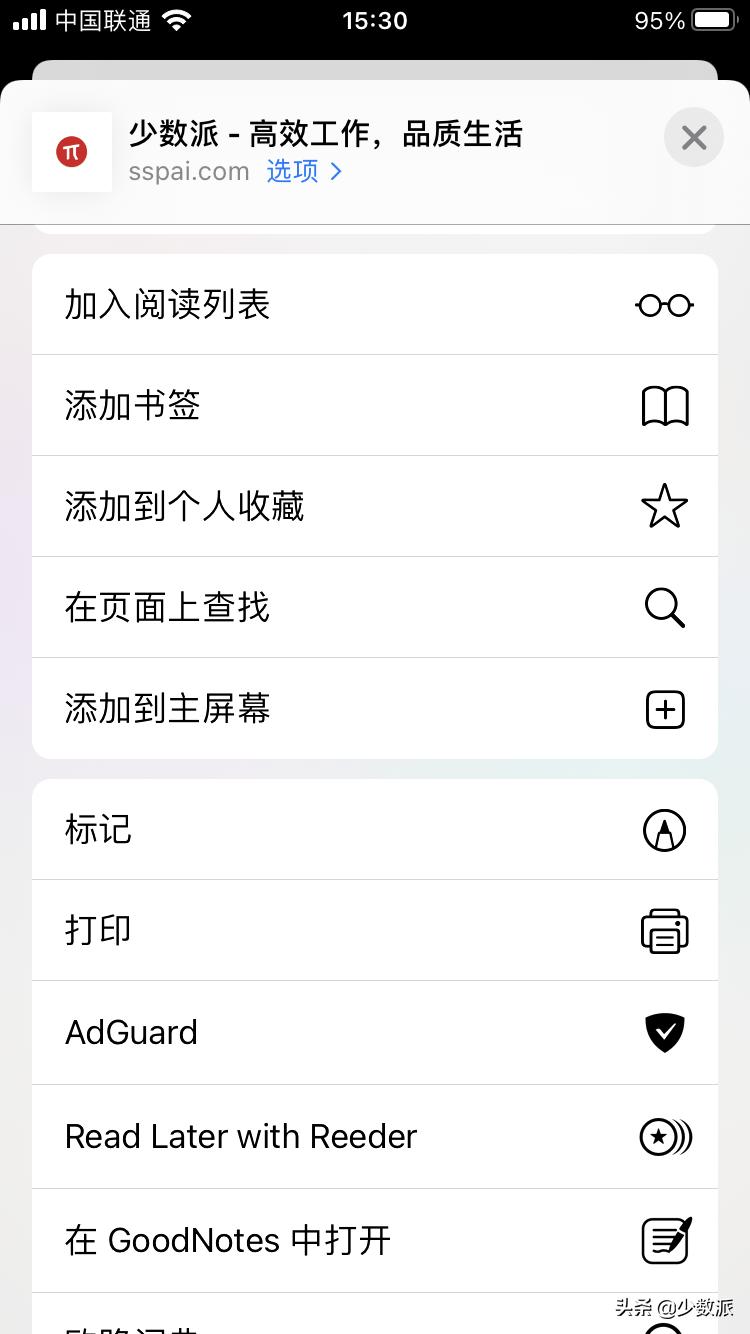This screenshot has height=1334, width=750.
Task: Tap the 少数派 red π site logo
Action: click(x=71, y=152)
